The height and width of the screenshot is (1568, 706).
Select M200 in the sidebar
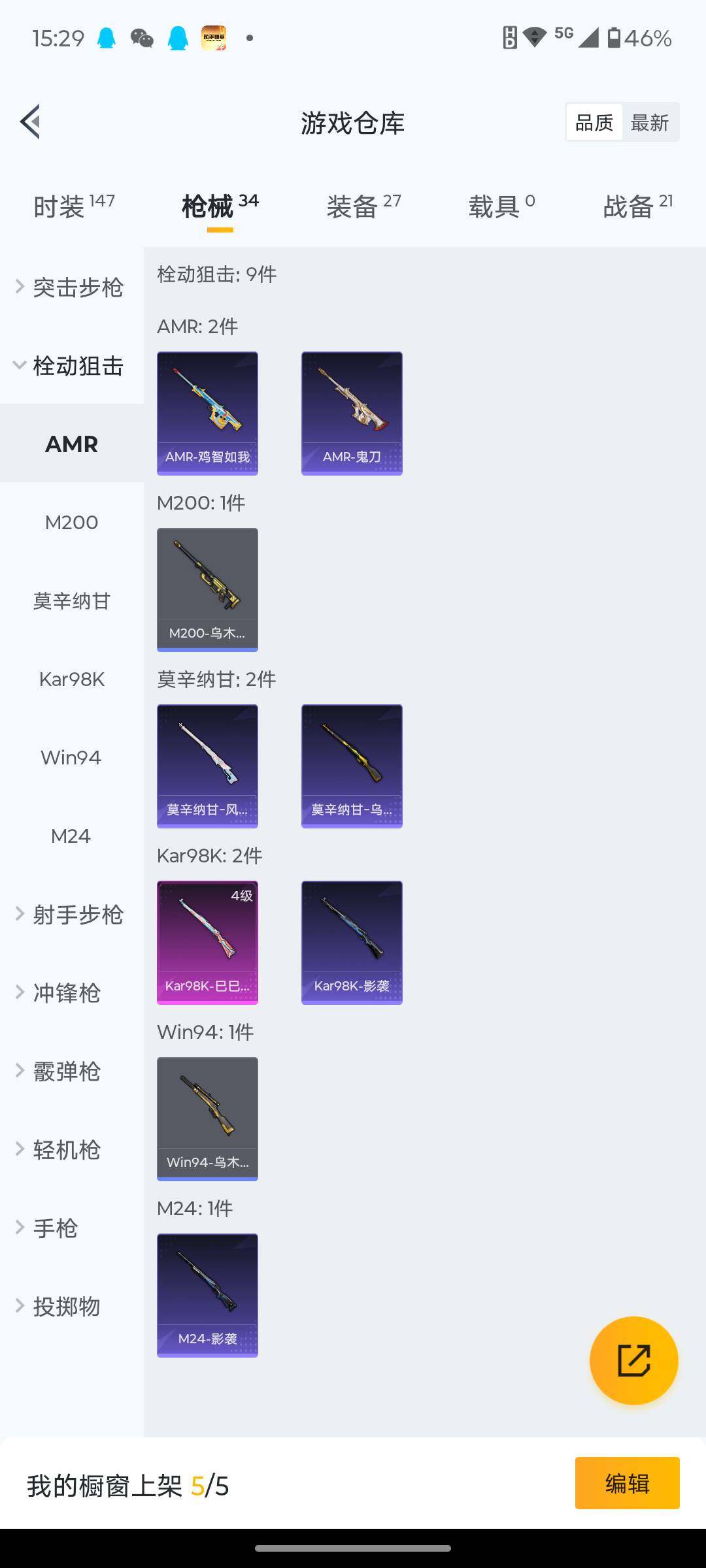[x=71, y=523]
